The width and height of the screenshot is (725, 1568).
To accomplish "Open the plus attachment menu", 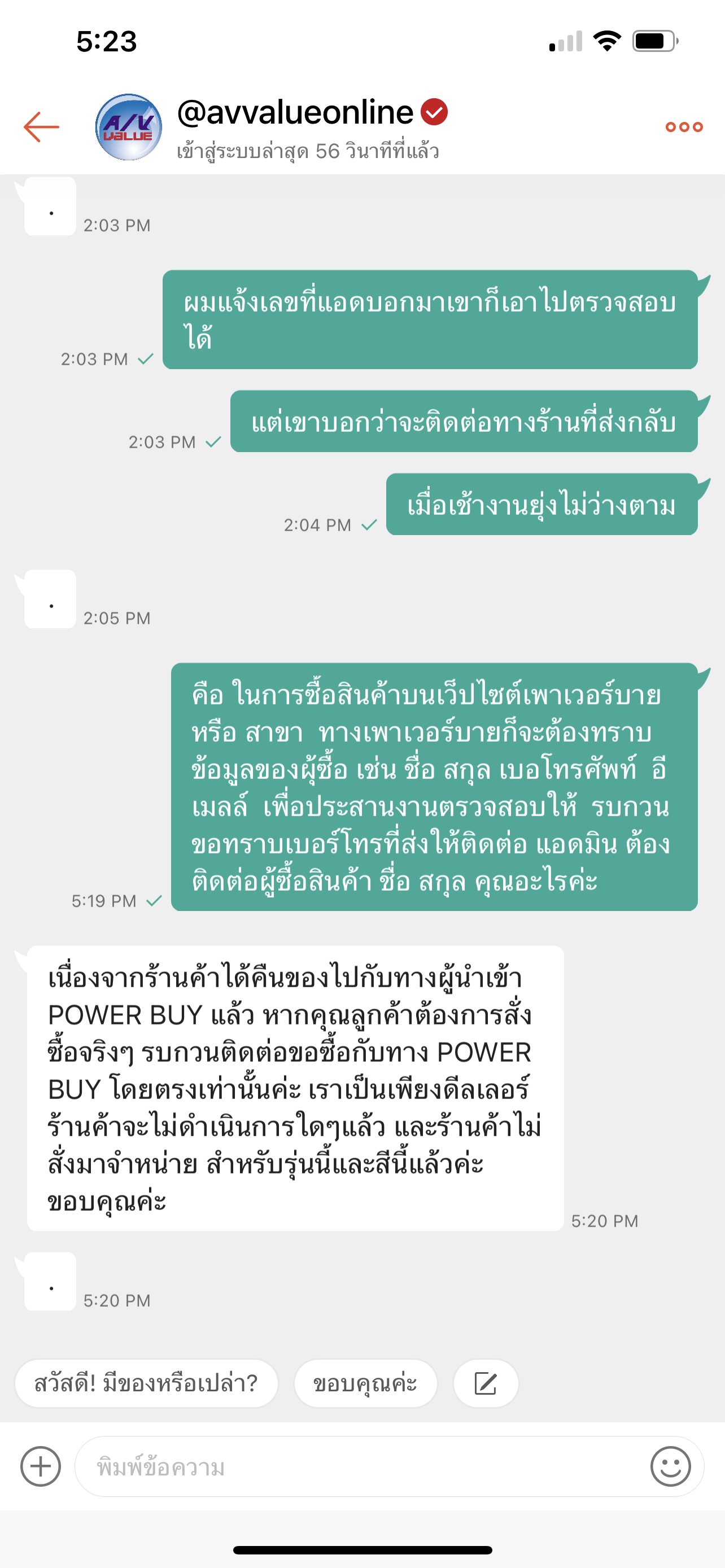I will [41, 1466].
